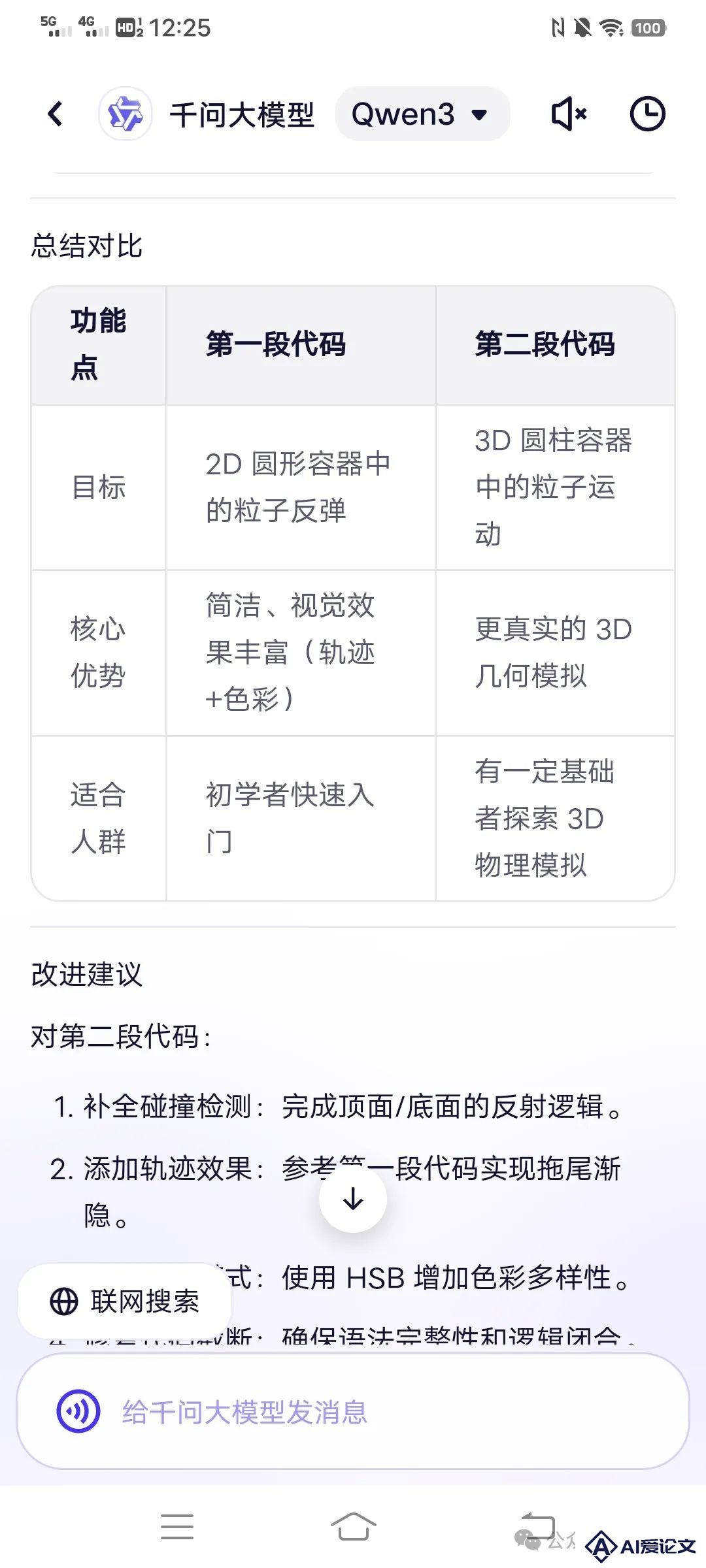The height and width of the screenshot is (1568, 706).
Task: Enable 联网搜索 web search chip
Action: [x=126, y=1301]
